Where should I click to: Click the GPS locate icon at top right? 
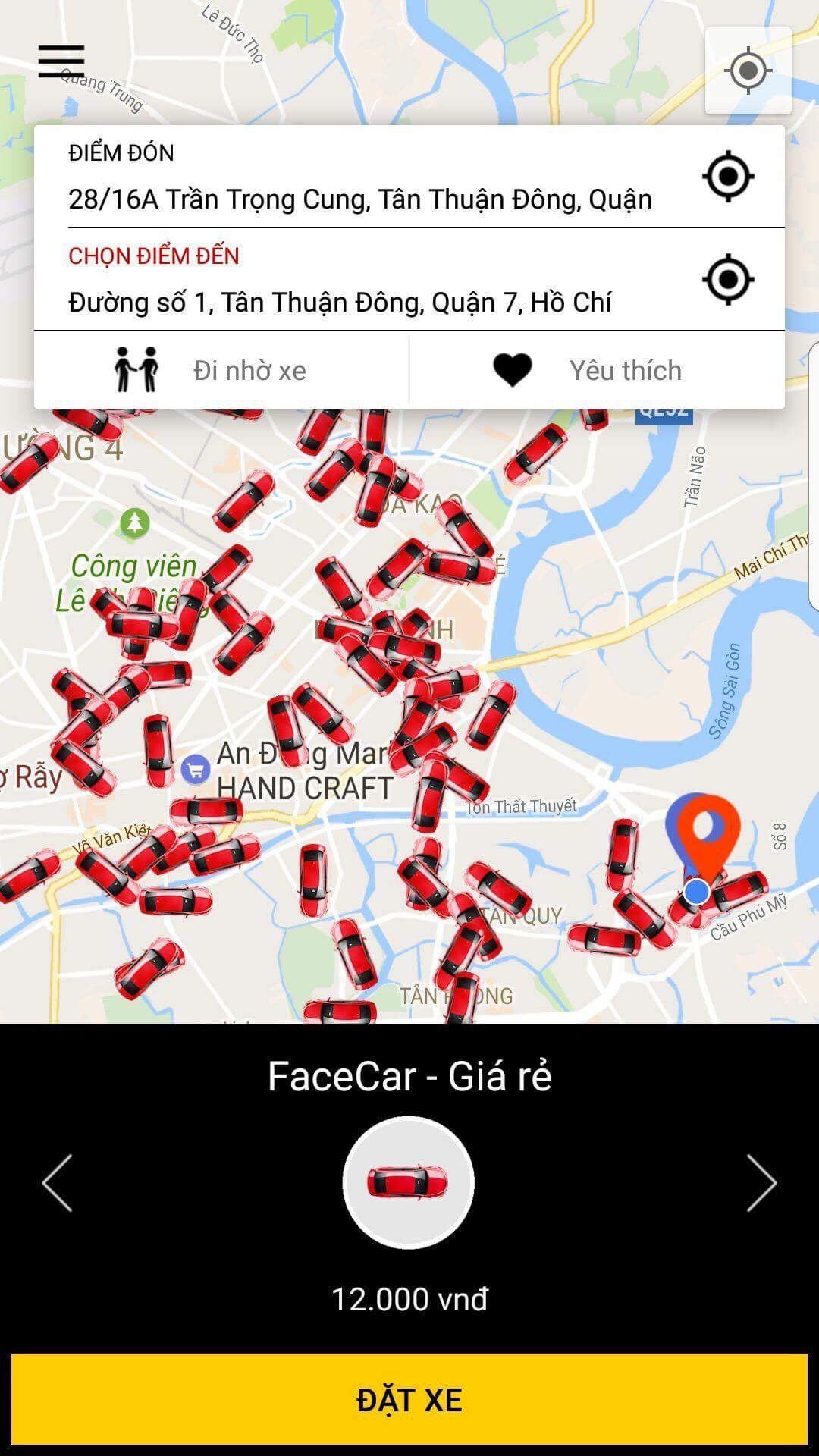tap(747, 70)
